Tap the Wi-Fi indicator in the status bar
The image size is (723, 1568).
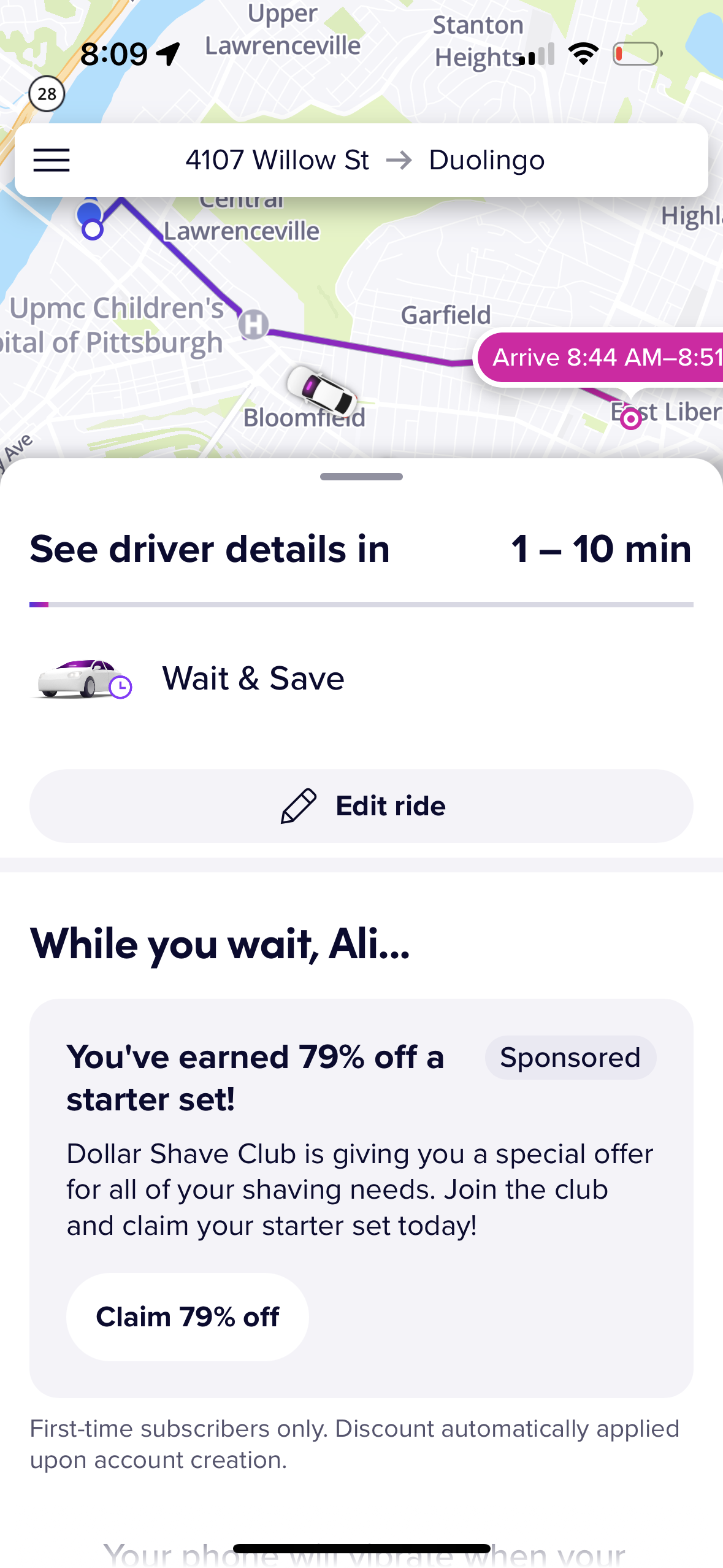[583, 54]
